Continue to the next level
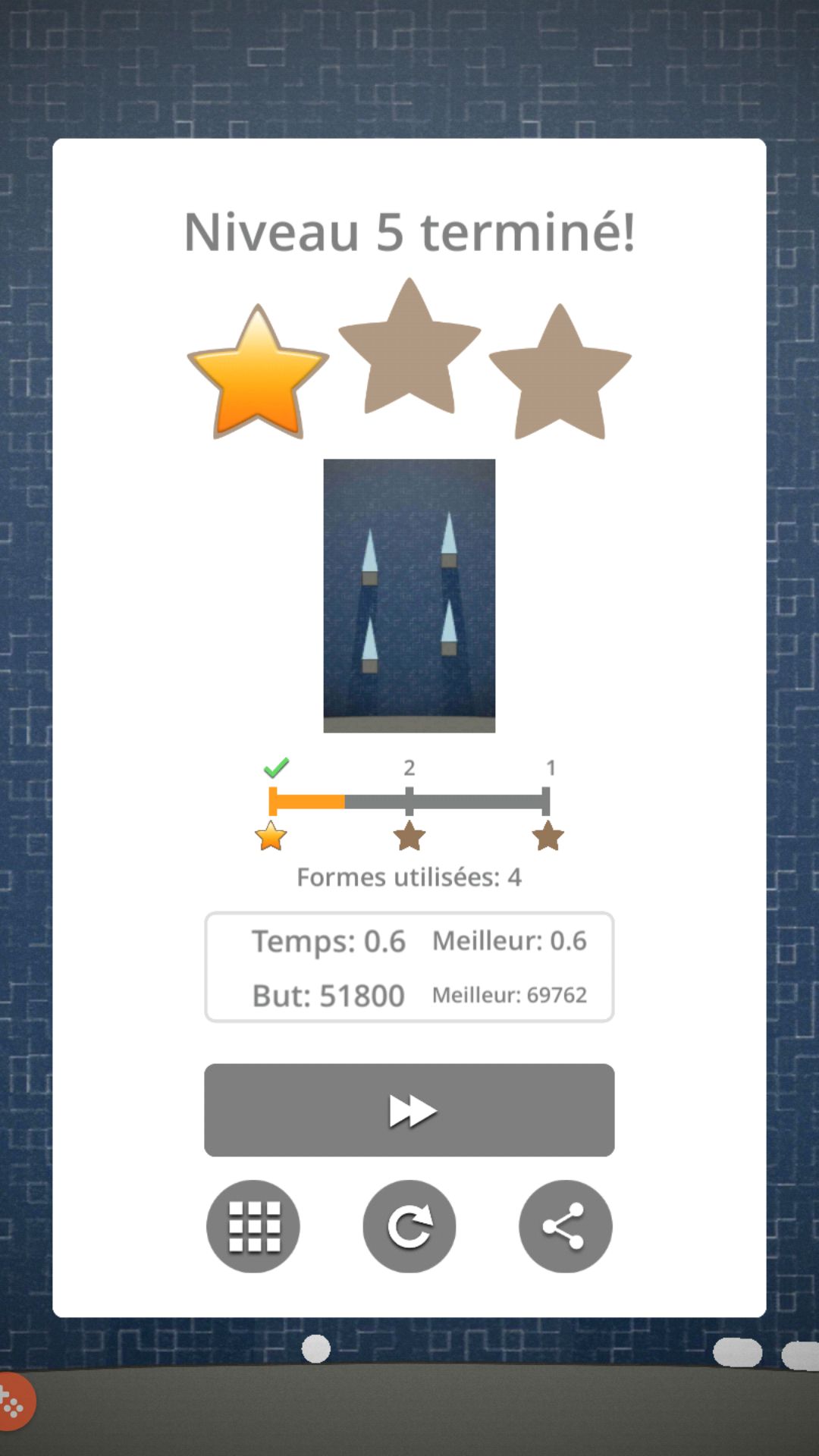Image resolution: width=819 pixels, height=1456 pixels. coord(409,1109)
